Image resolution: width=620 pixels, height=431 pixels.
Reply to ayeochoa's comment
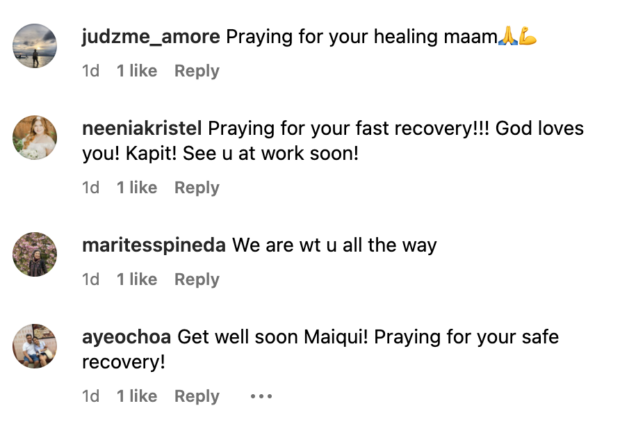point(196,397)
